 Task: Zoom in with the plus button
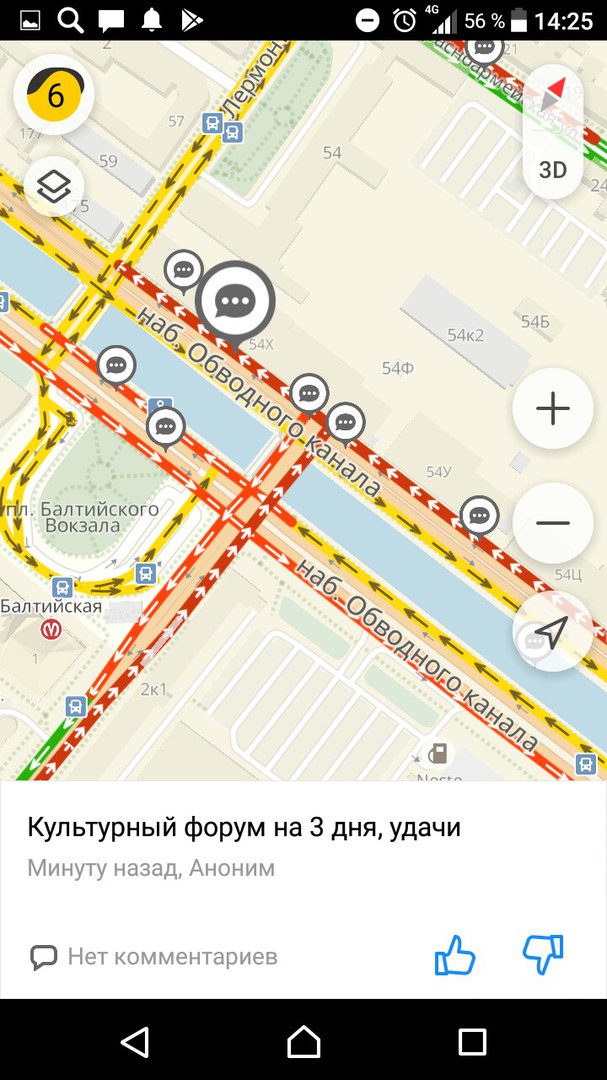[553, 408]
